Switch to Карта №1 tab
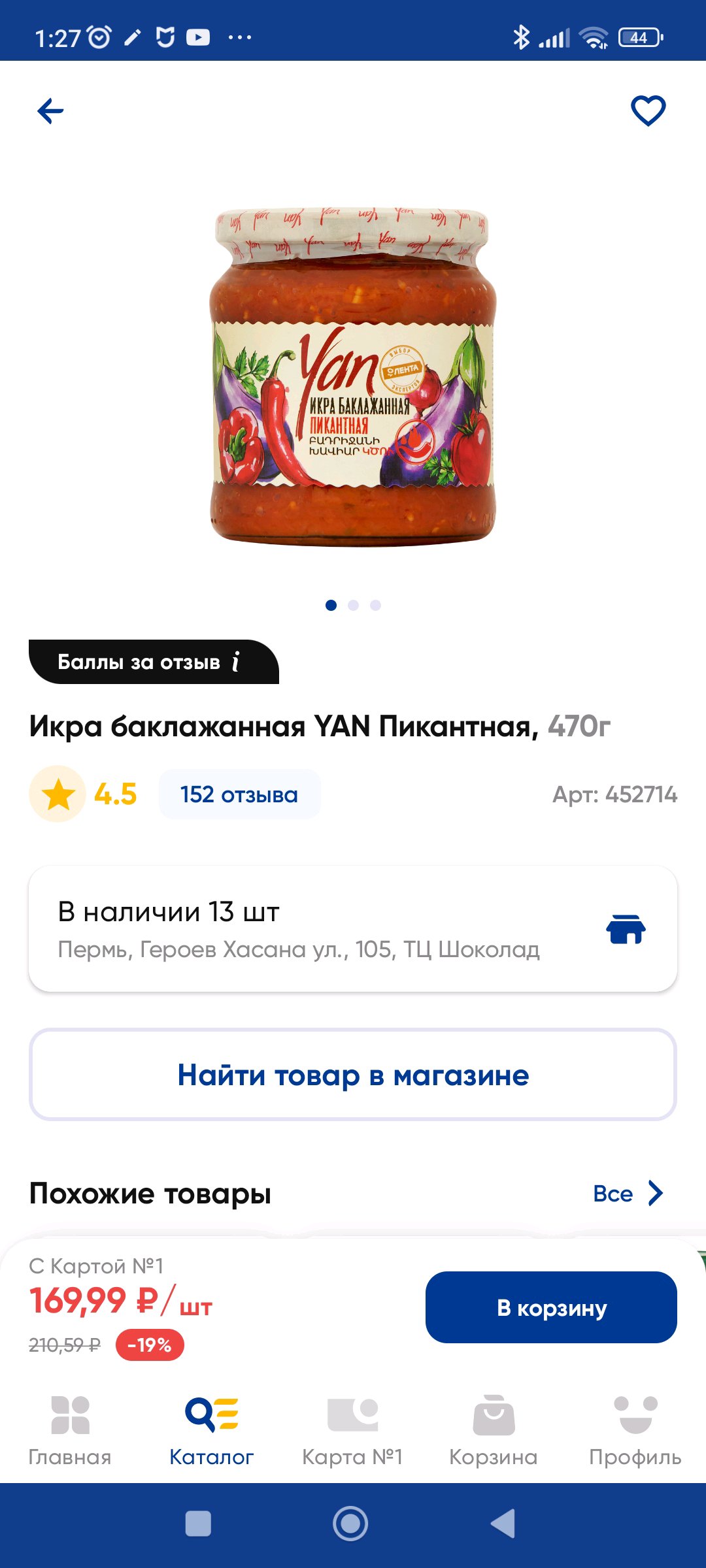706x1568 pixels. 352,1431
